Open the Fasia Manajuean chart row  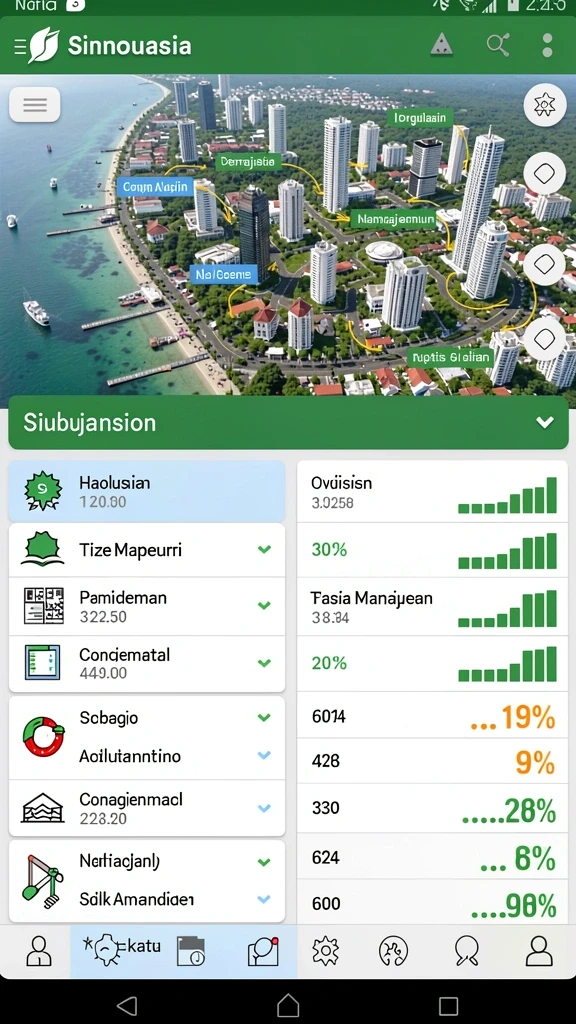[x=432, y=607]
